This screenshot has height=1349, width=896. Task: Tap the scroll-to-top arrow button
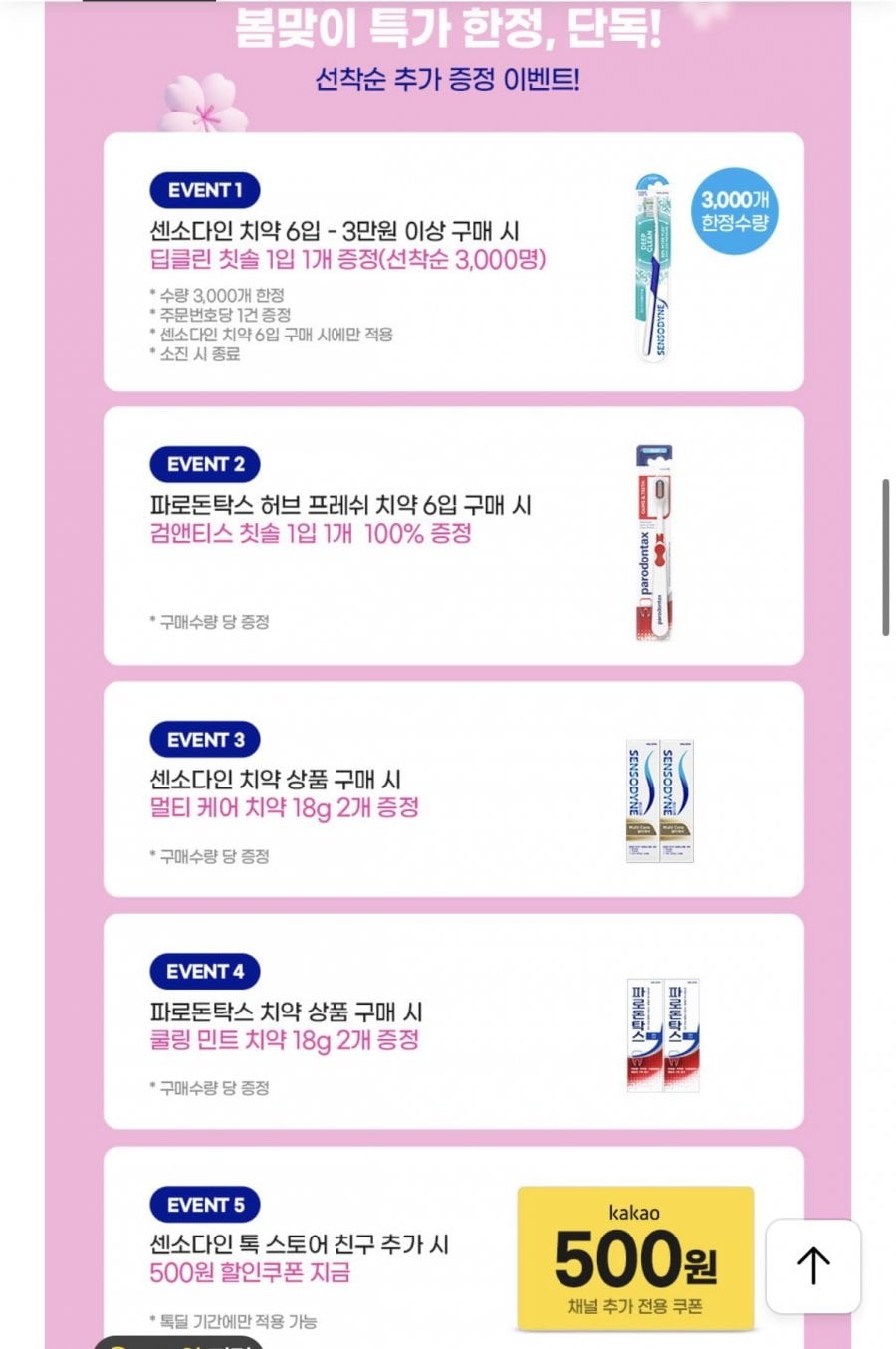click(x=812, y=1265)
